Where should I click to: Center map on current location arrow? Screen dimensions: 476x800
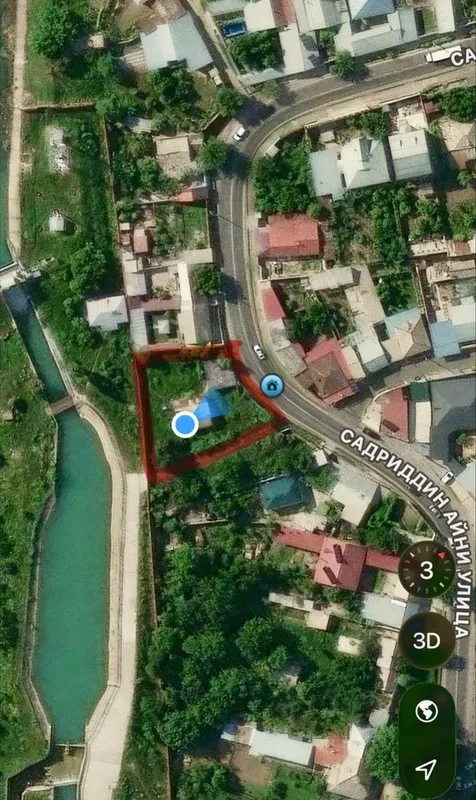427,769
